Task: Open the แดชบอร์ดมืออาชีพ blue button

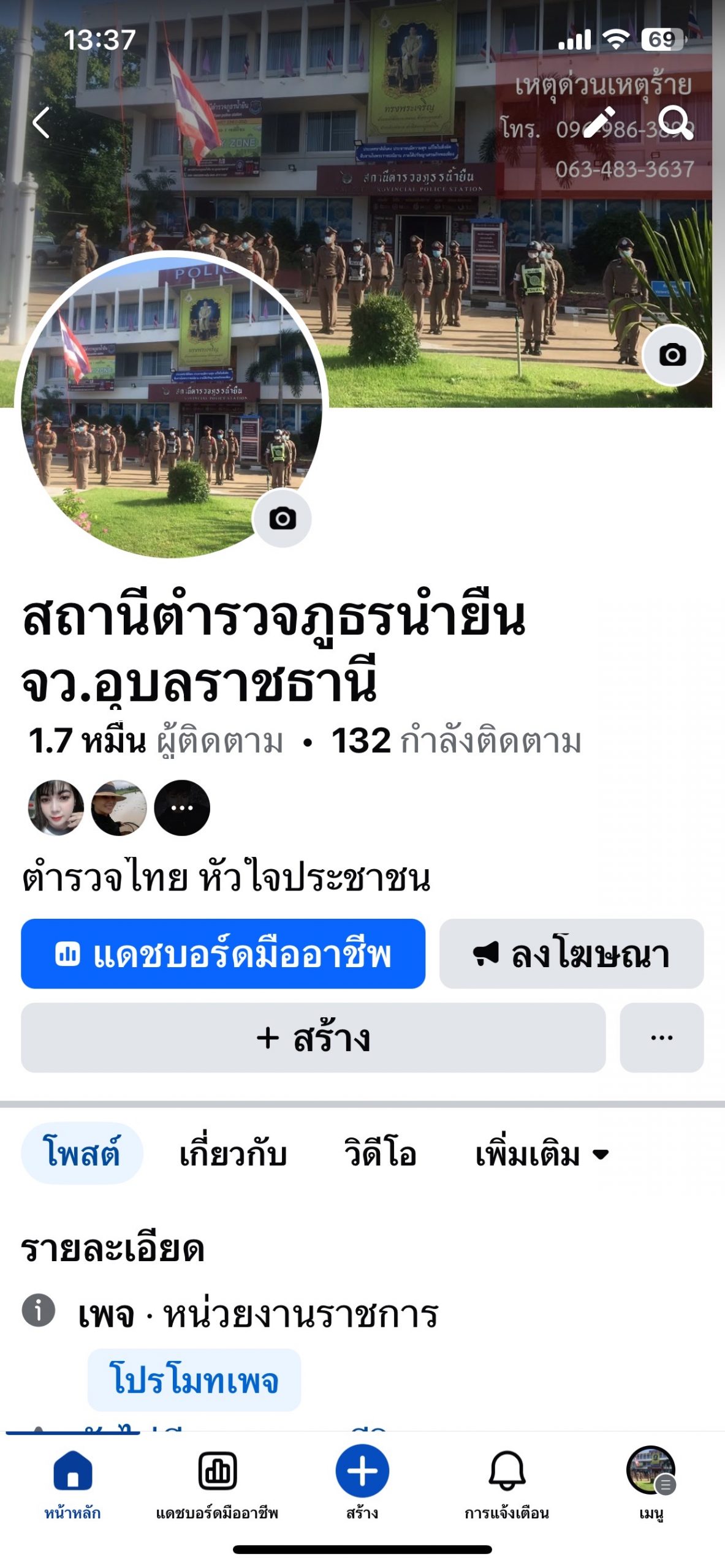Action: pos(223,954)
